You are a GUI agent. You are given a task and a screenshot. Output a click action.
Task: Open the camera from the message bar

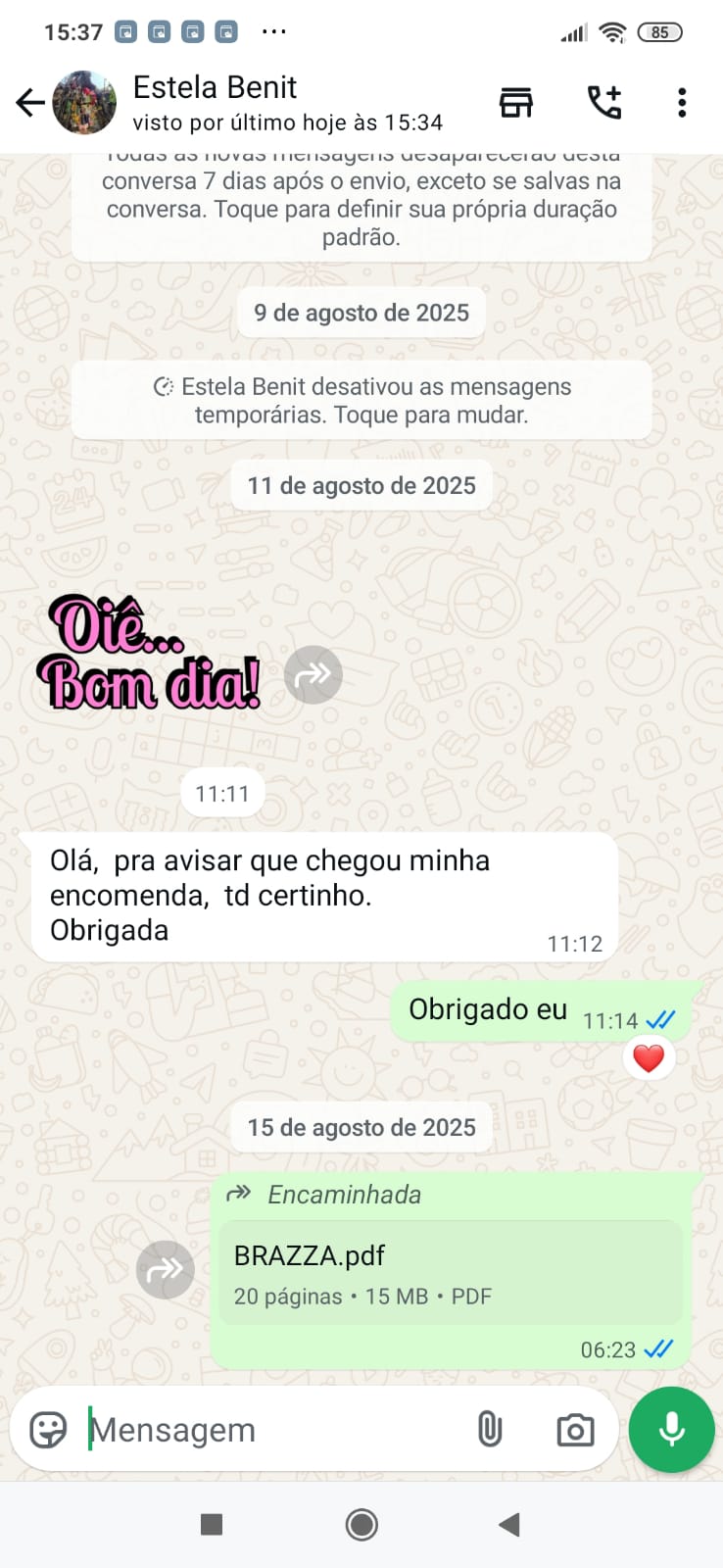pos(575,1431)
